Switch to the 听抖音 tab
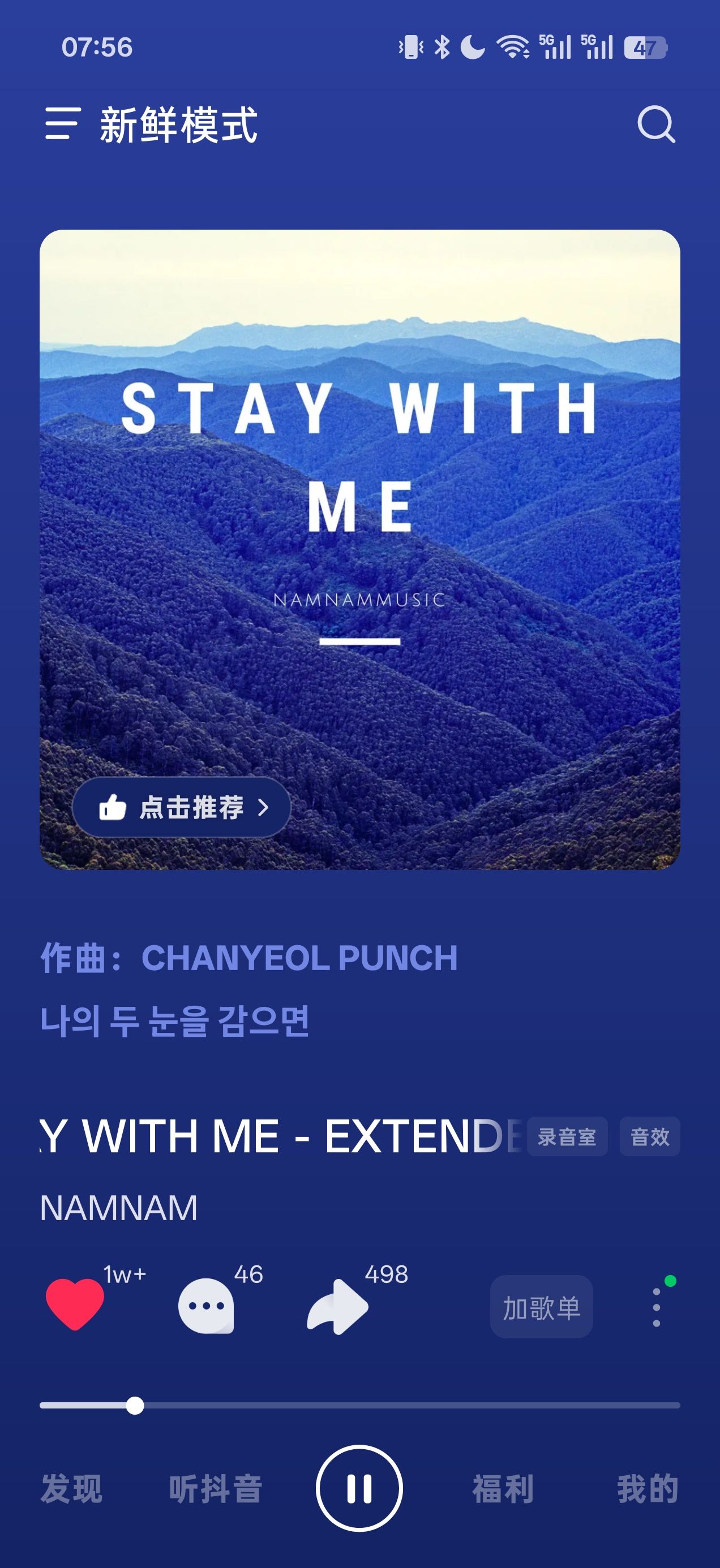 216,1489
